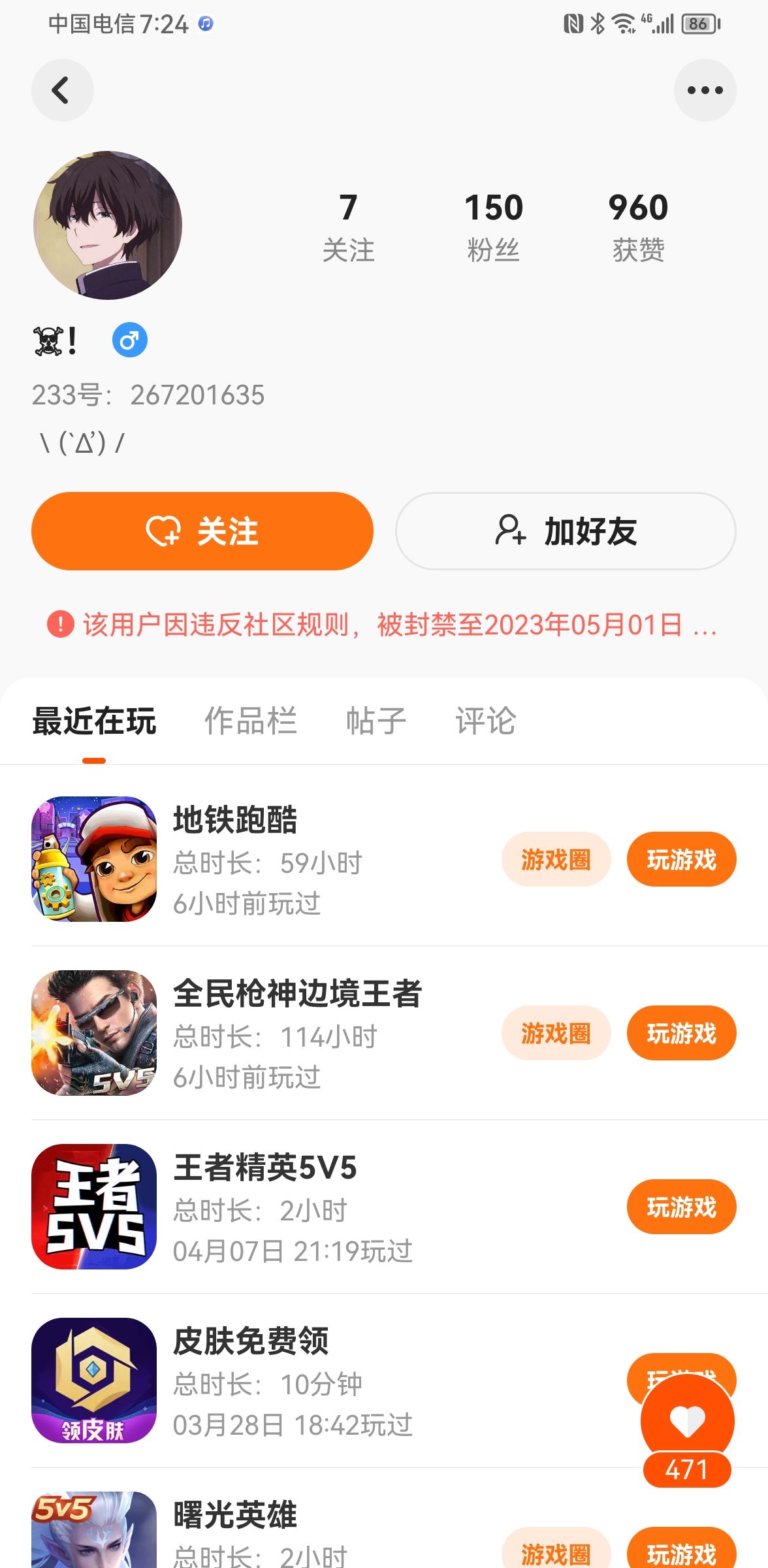Follow this user with the 关注 button
This screenshot has width=768, height=1568.
[202, 531]
